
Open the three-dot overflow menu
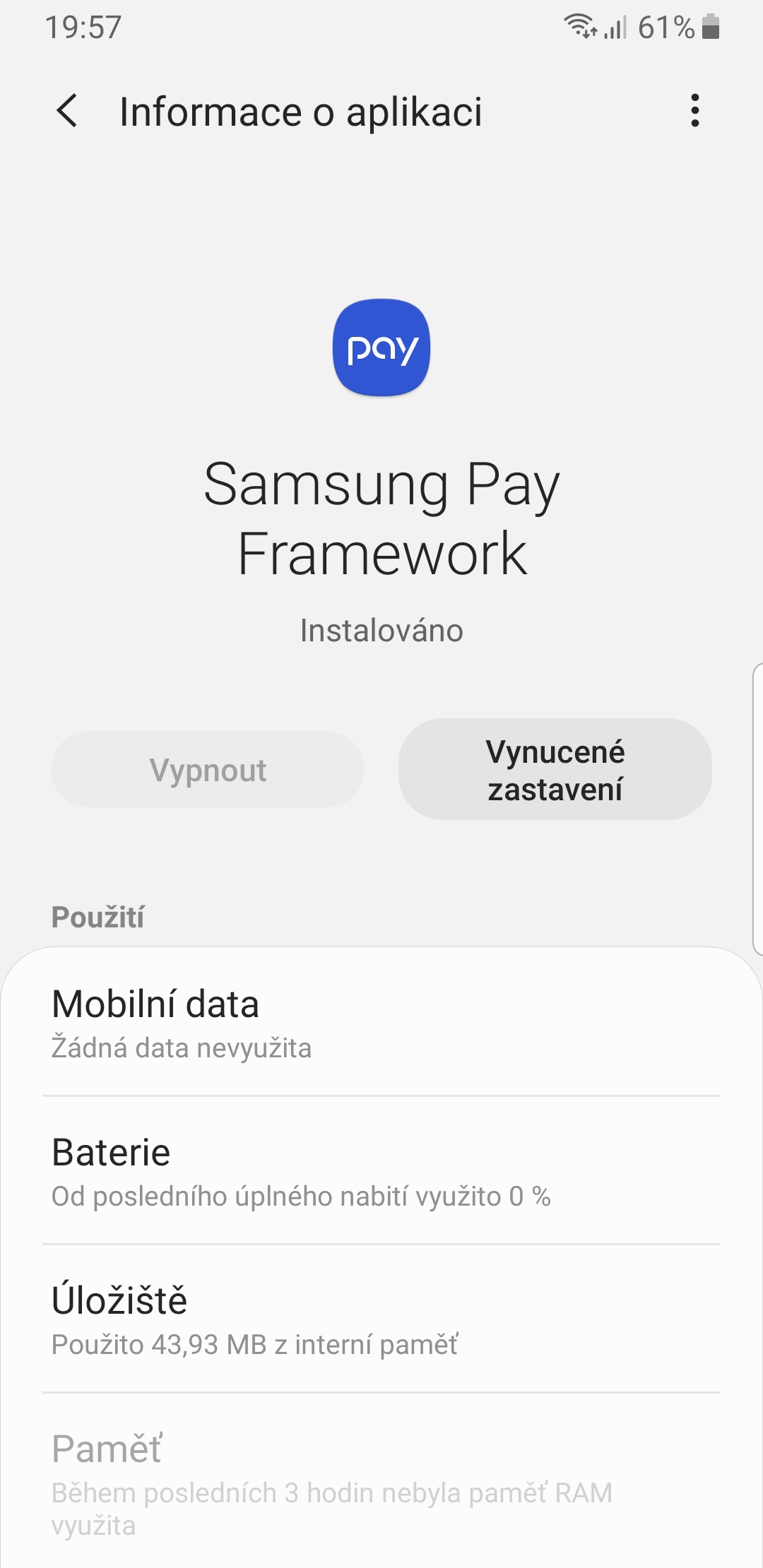click(695, 111)
